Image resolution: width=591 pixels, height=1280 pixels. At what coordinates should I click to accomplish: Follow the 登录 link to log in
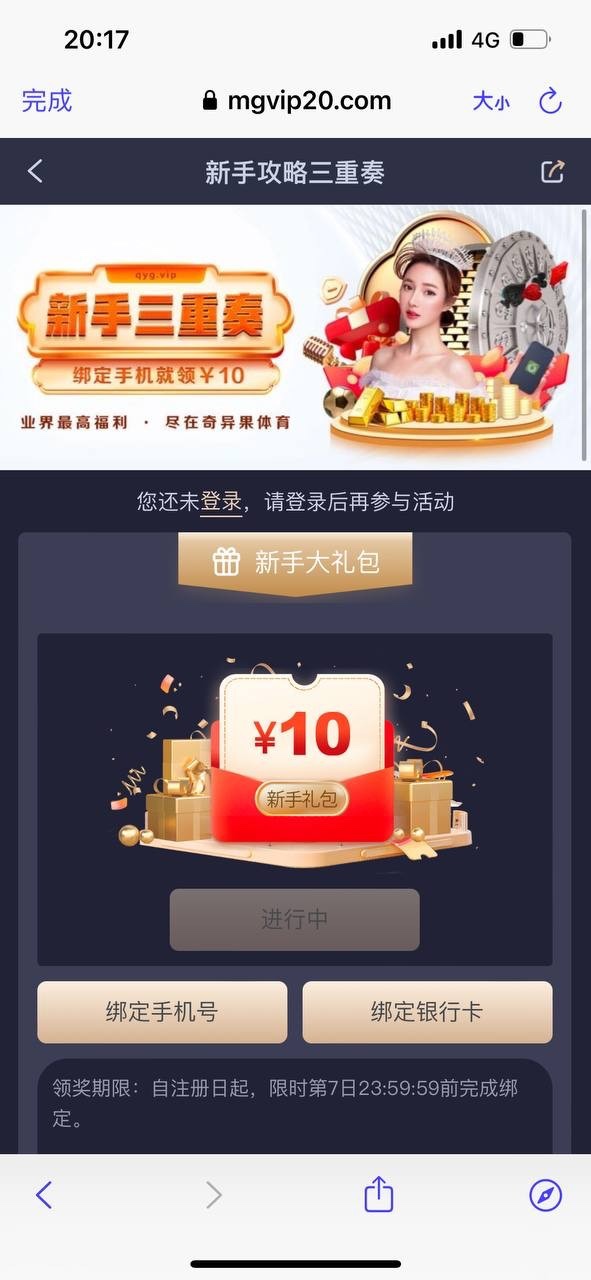(x=221, y=502)
